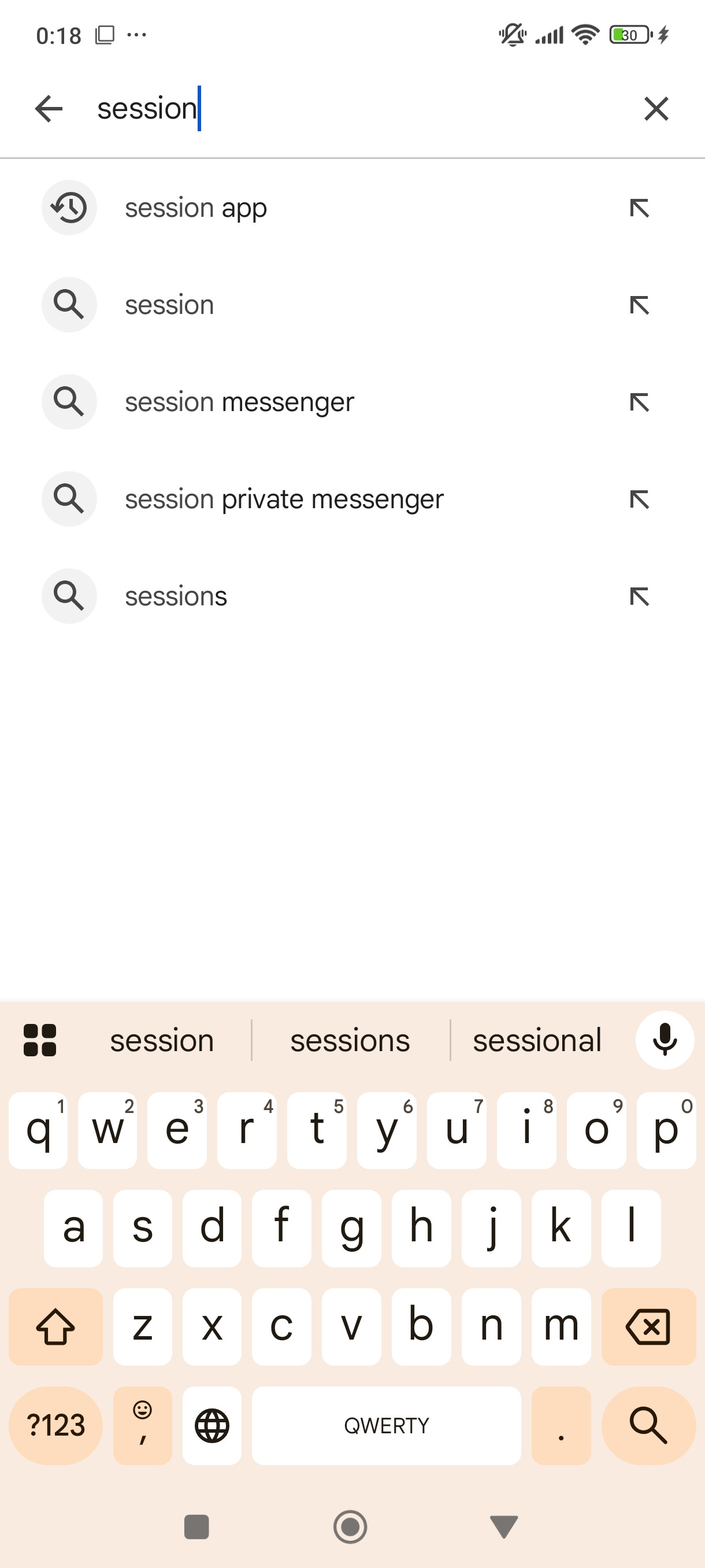Insert 'session app' into the search box via its arrow
The height and width of the screenshot is (1568, 705).
(x=639, y=208)
